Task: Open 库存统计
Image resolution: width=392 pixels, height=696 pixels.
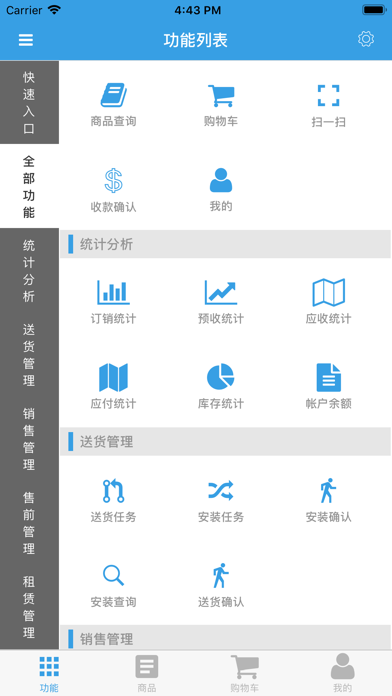Action: pos(221,387)
